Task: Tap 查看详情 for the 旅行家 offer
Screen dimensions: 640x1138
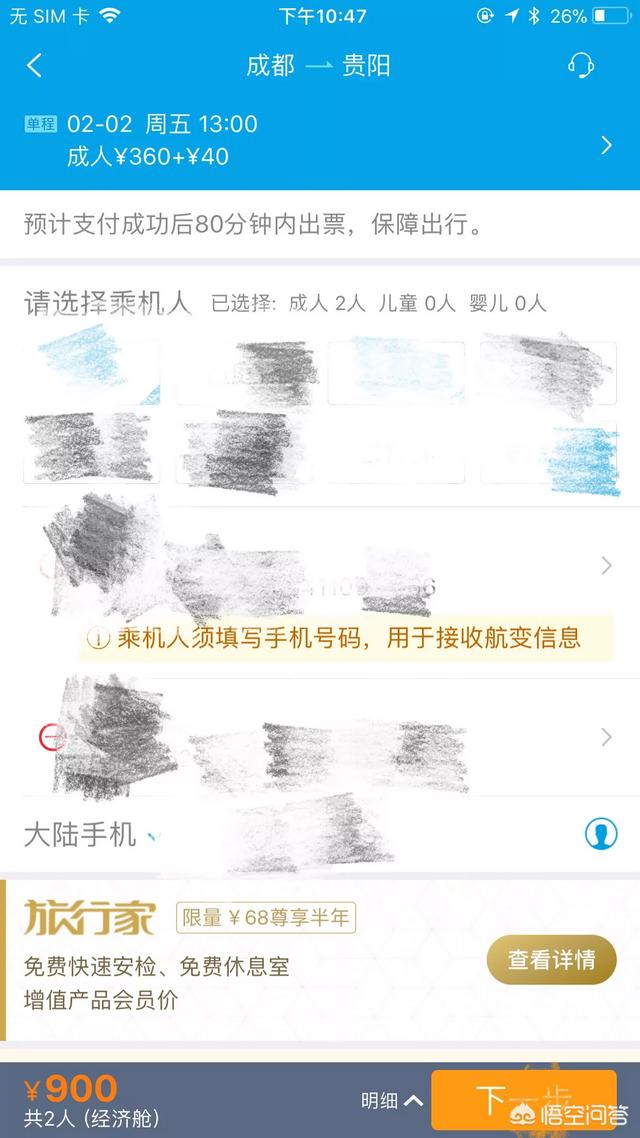Action: tap(551, 960)
